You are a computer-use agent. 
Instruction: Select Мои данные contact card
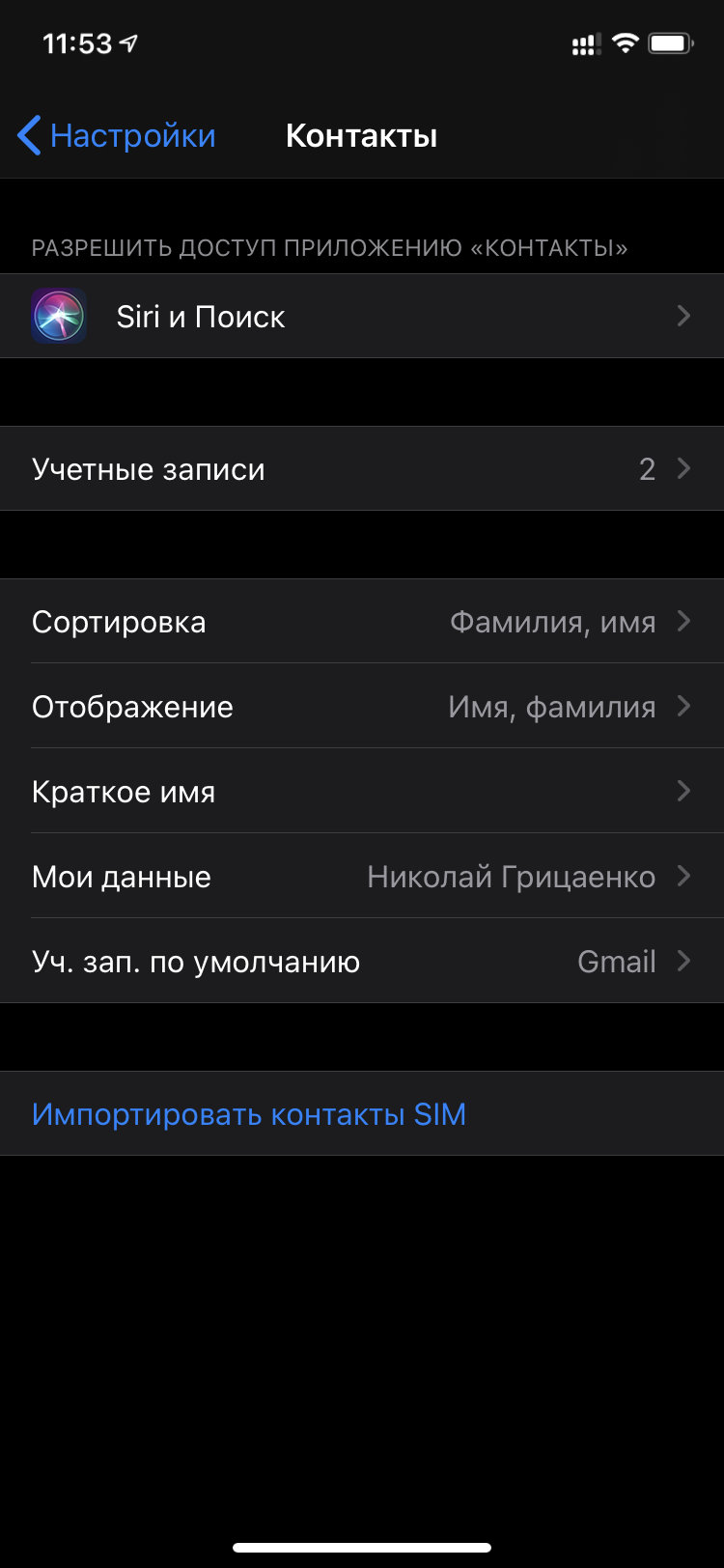pyautogui.click(x=362, y=877)
